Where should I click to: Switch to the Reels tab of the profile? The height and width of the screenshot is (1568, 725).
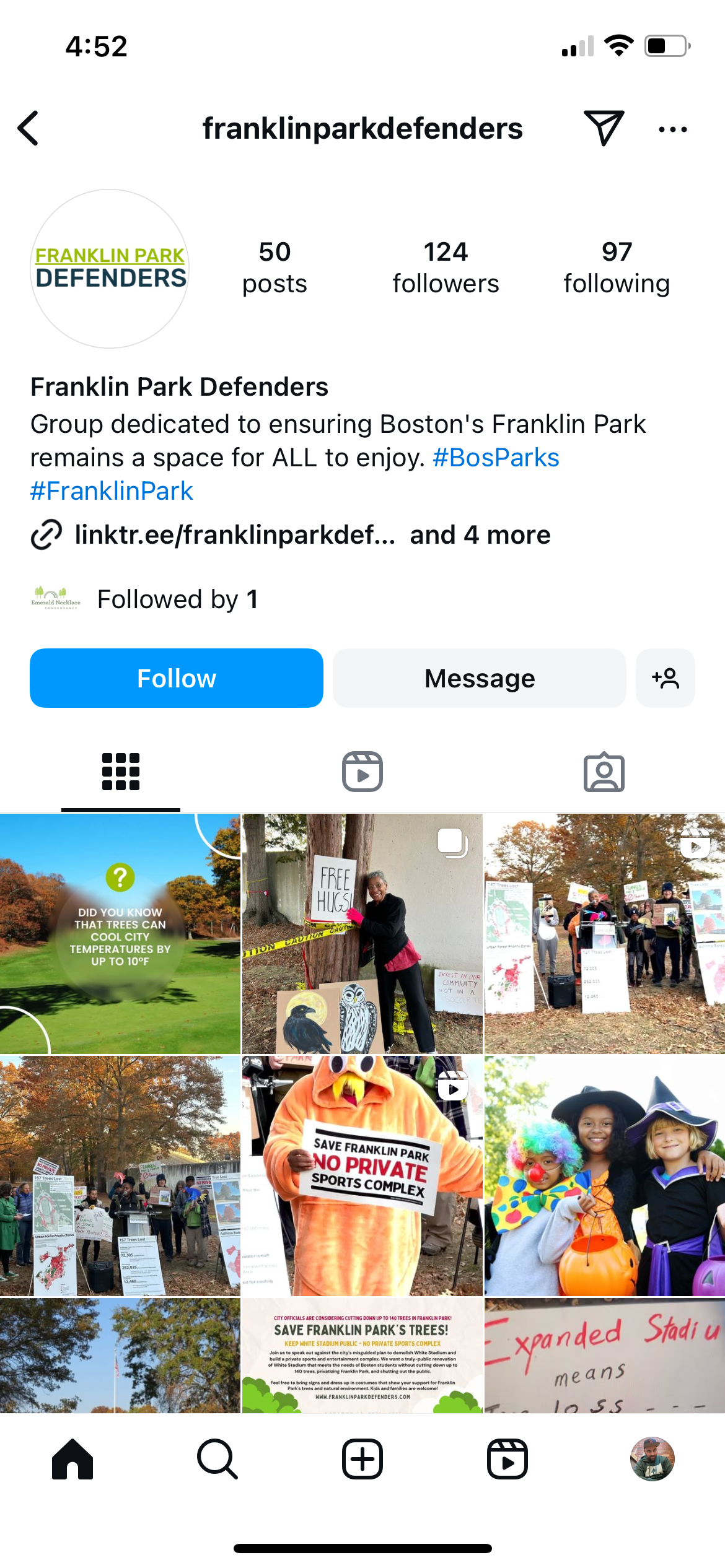coord(362,772)
